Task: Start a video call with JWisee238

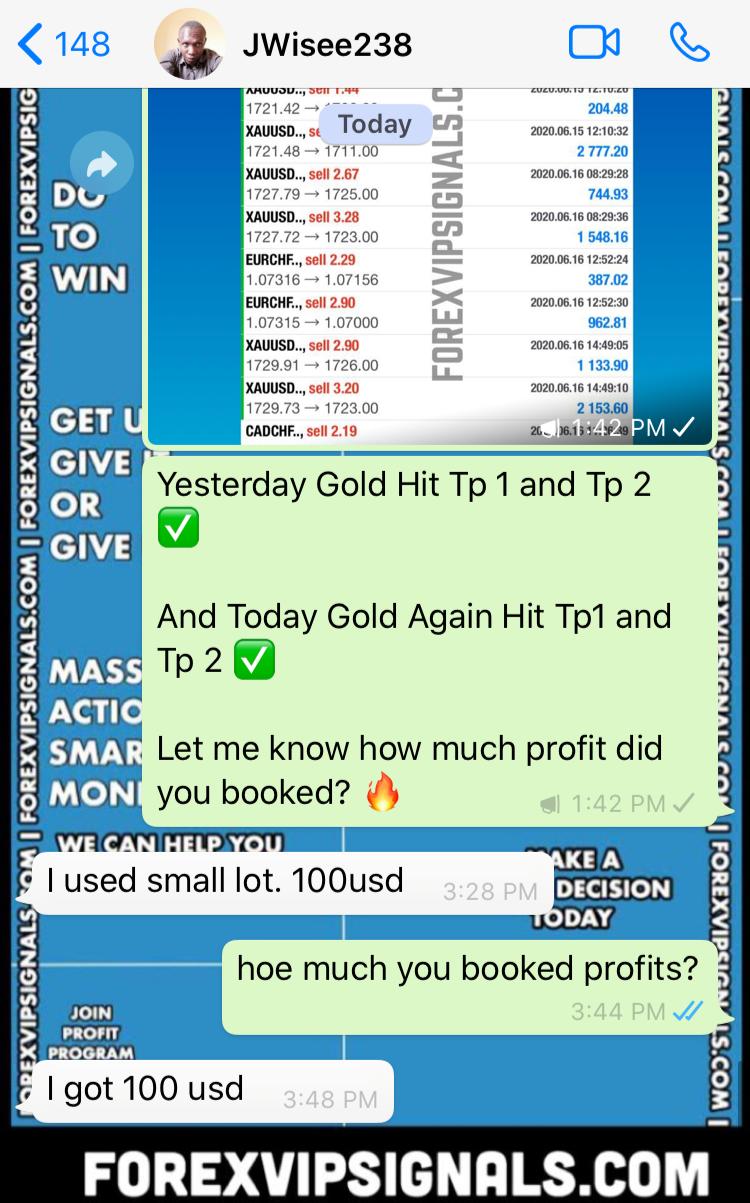Action: coord(594,43)
